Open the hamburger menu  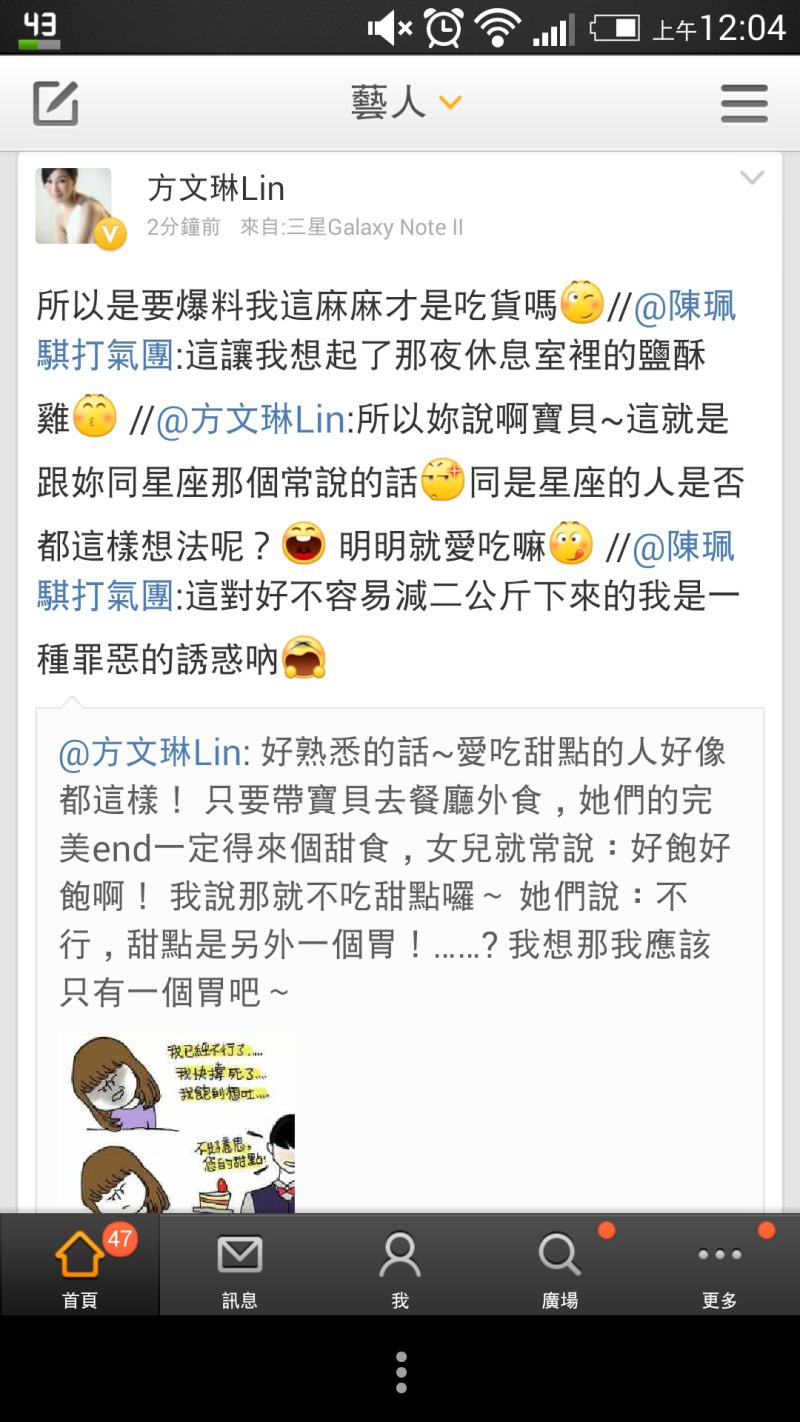click(744, 103)
